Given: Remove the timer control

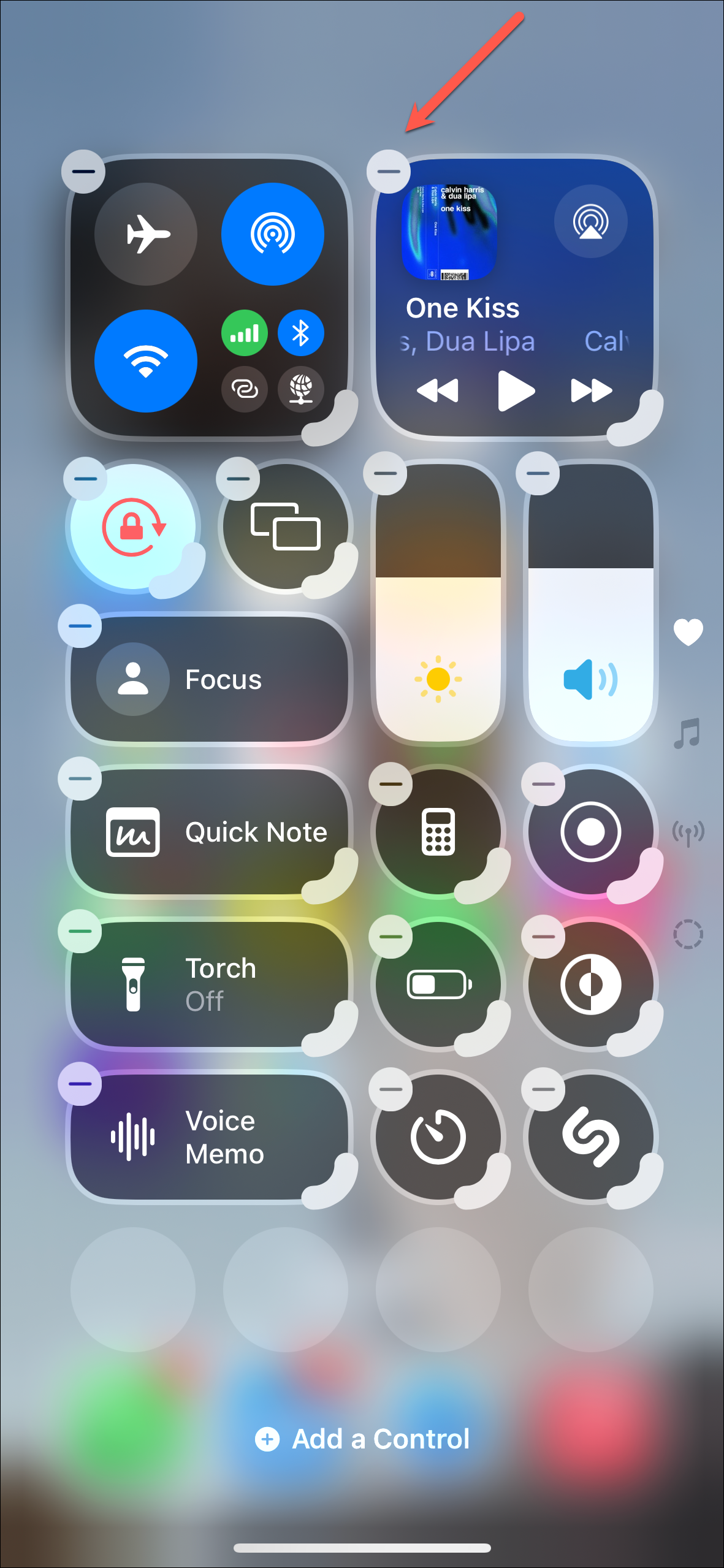Looking at the screenshot, I should [391, 1089].
